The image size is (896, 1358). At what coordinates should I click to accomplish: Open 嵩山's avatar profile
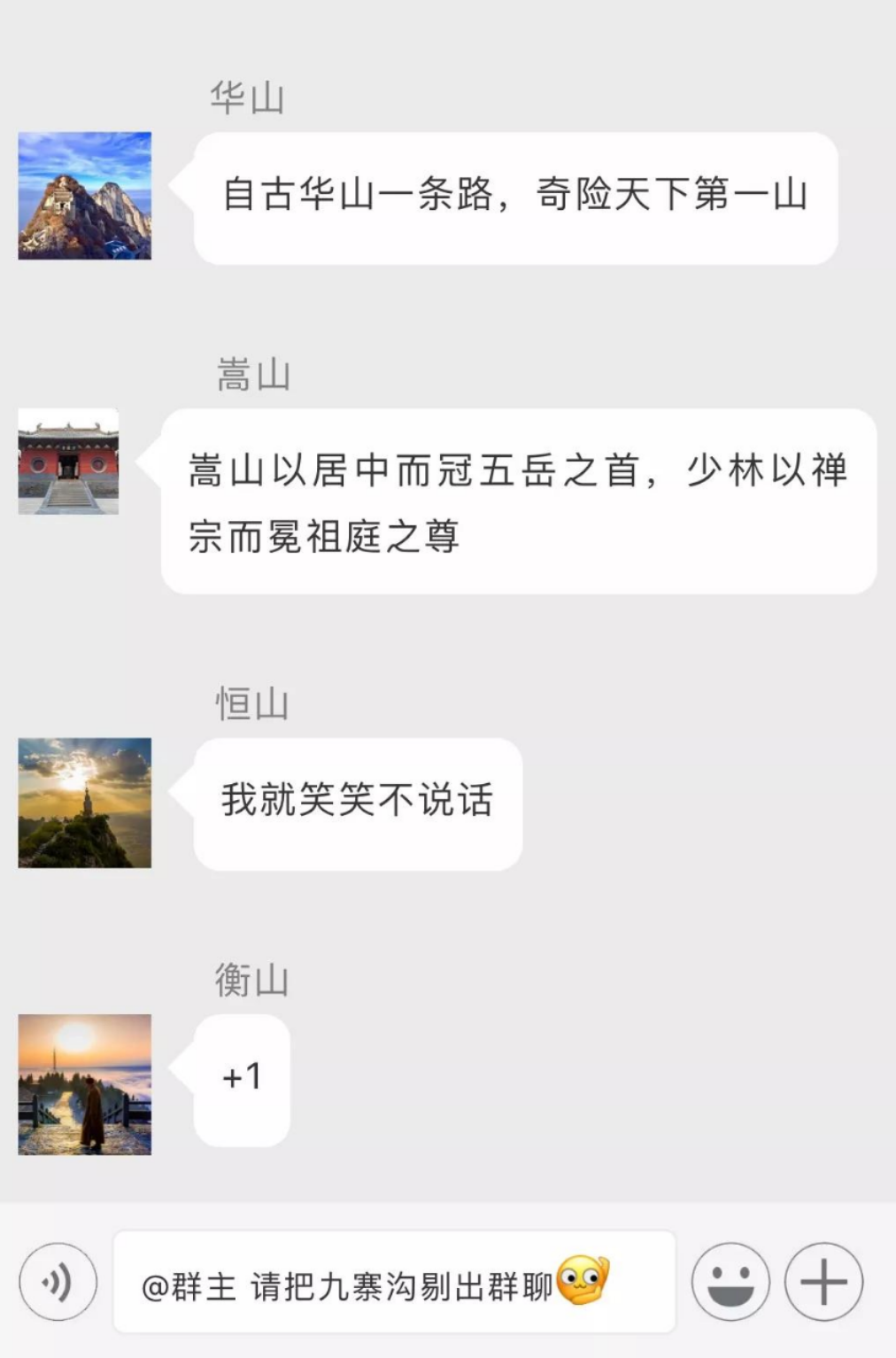click(x=68, y=462)
